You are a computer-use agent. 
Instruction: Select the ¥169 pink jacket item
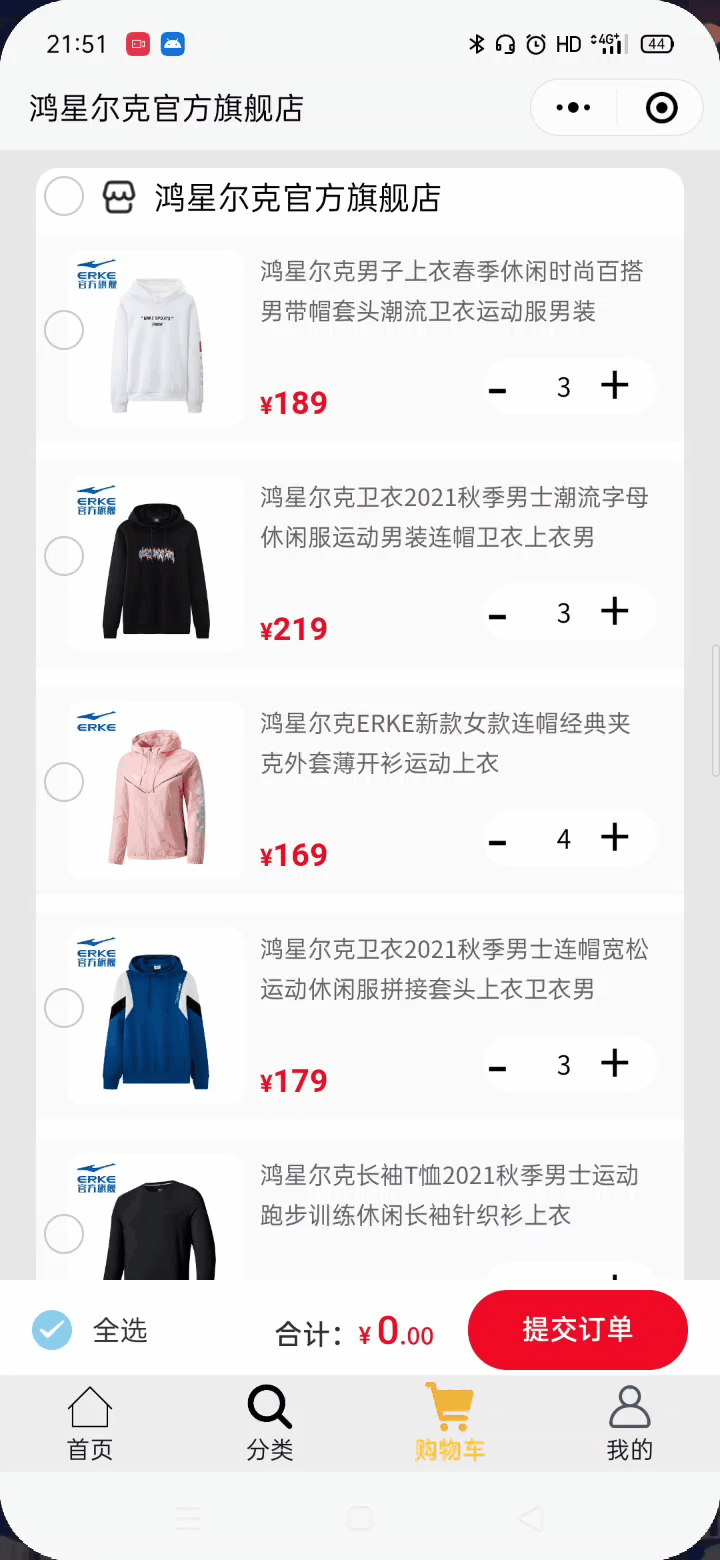click(x=64, y=782)
